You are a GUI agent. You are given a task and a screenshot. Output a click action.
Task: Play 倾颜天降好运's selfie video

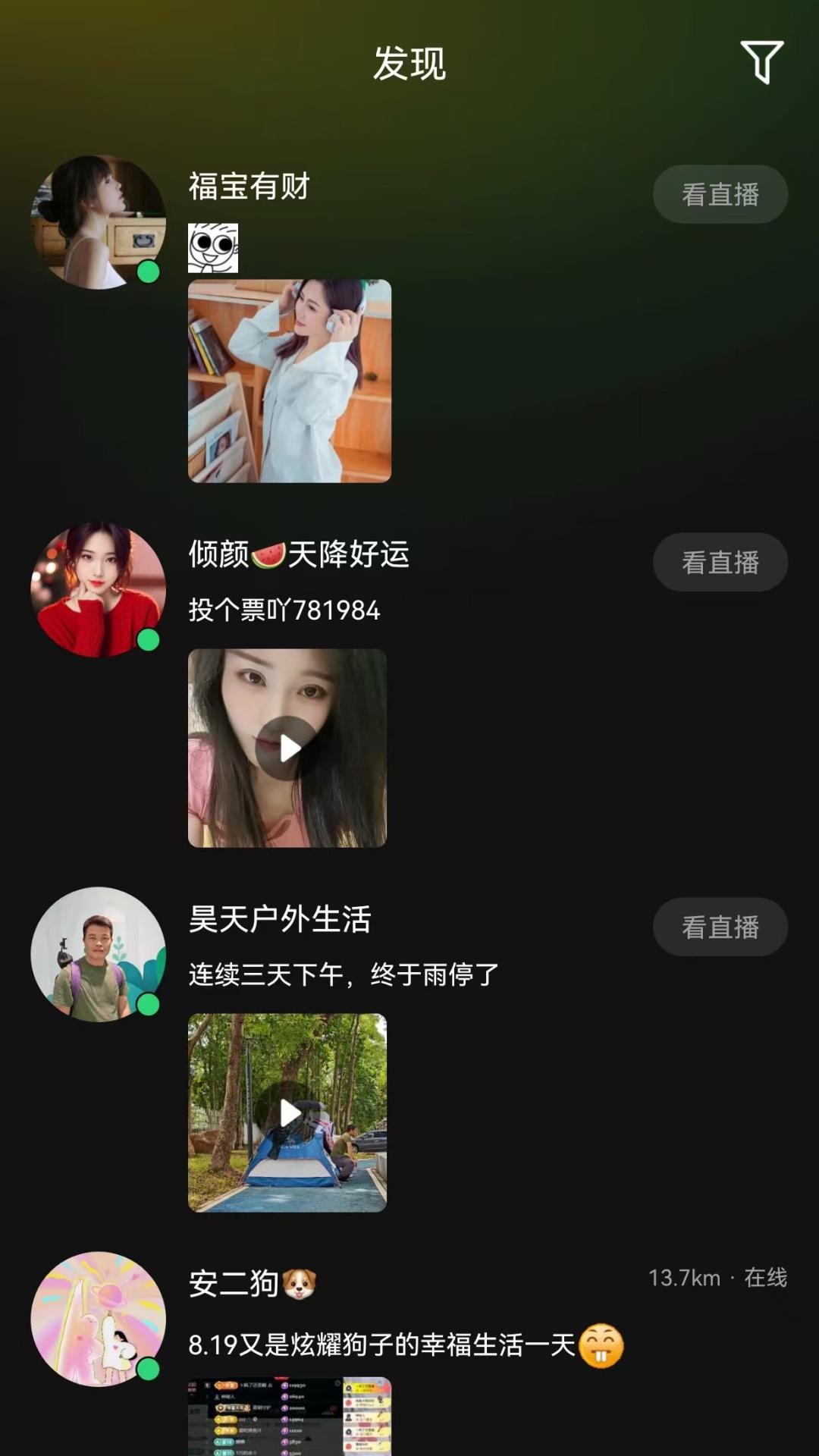coord(288,749)
